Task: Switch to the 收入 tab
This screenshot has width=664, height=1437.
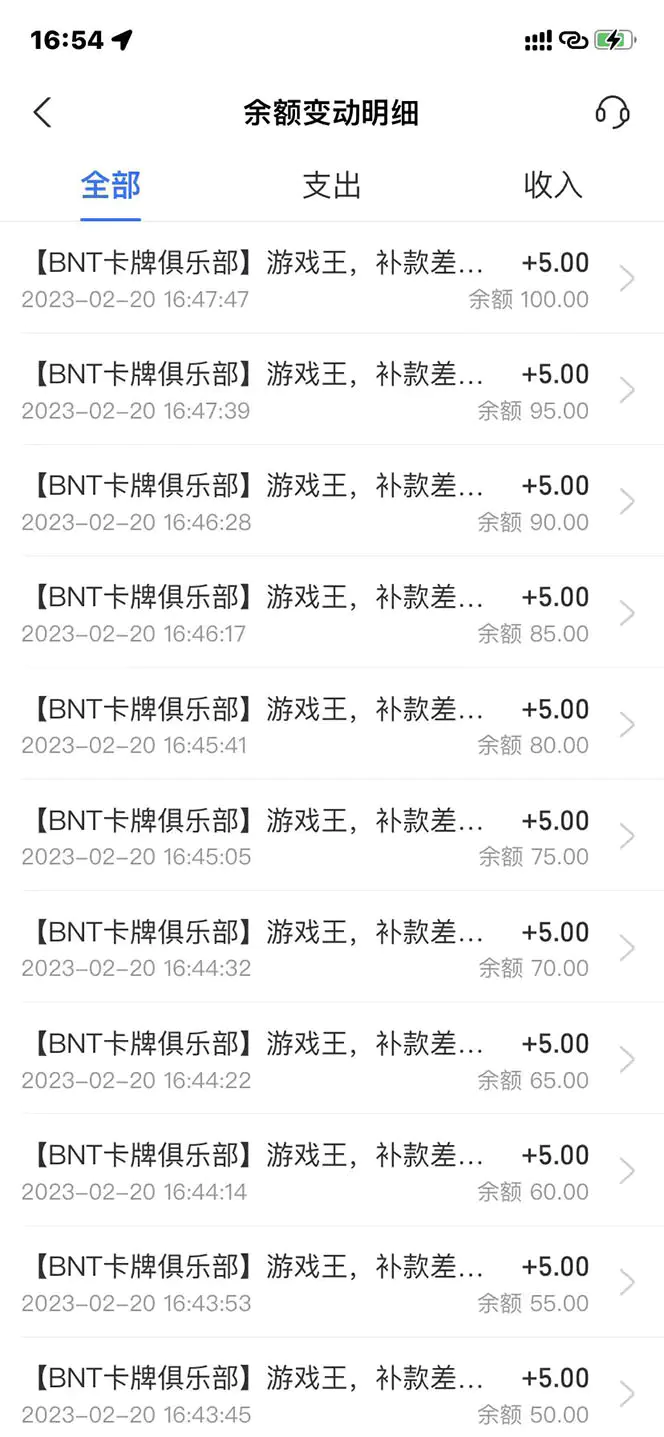Action: [552, 186]
